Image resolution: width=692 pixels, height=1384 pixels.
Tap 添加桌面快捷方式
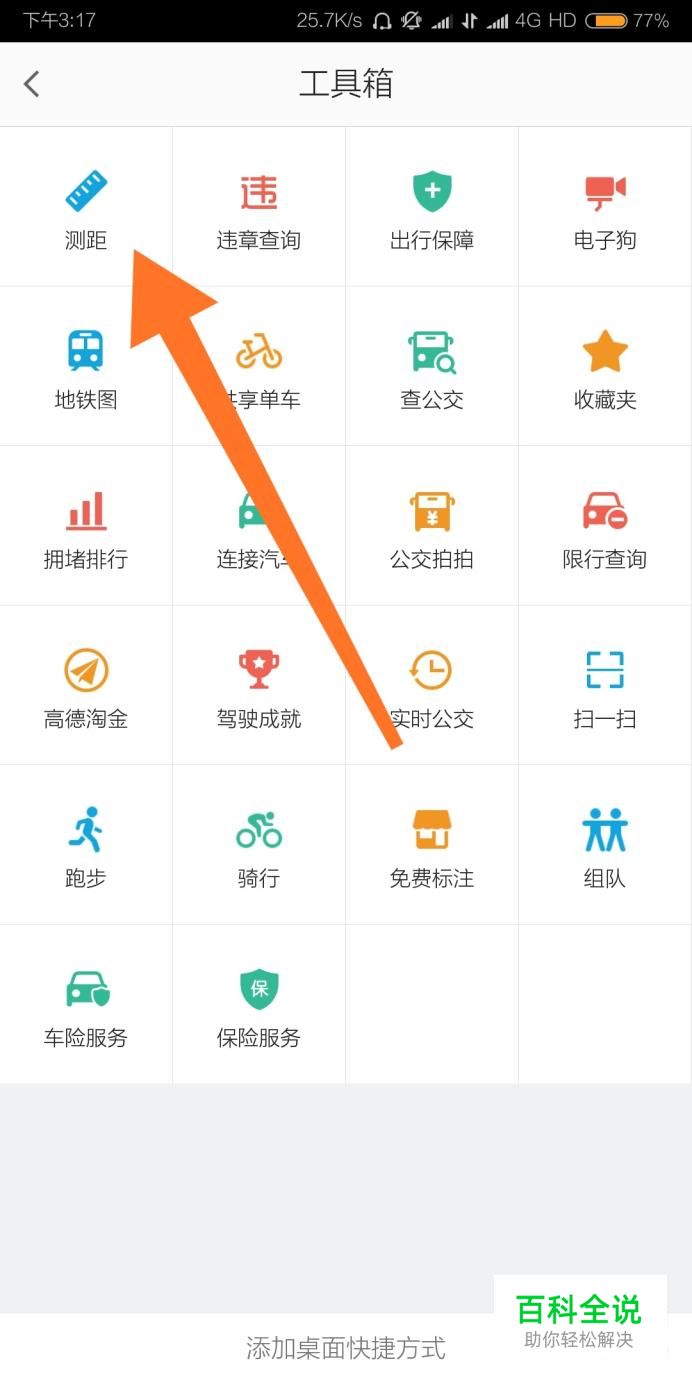coord(346,1348)
